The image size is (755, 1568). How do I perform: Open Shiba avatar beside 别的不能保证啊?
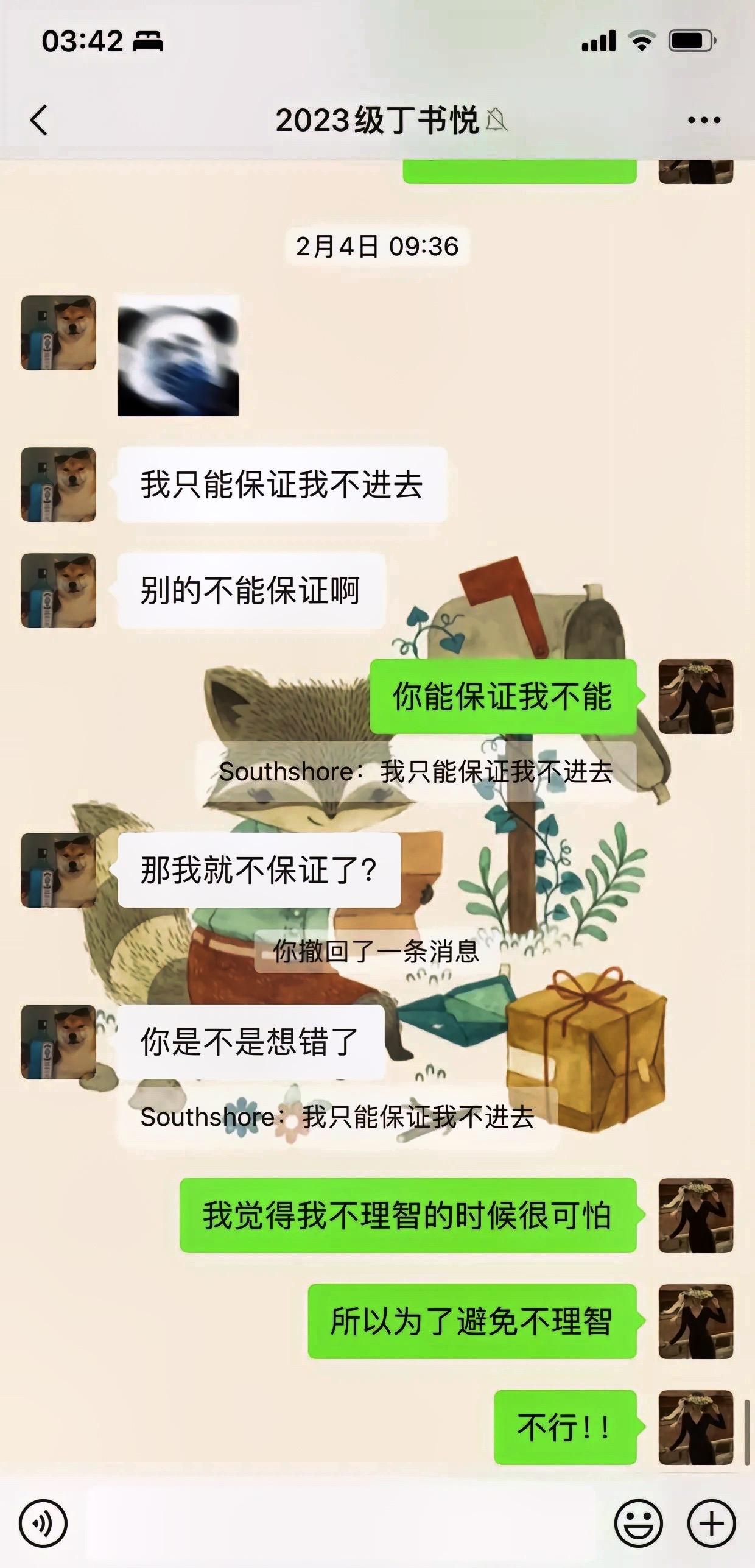point(58,591)
